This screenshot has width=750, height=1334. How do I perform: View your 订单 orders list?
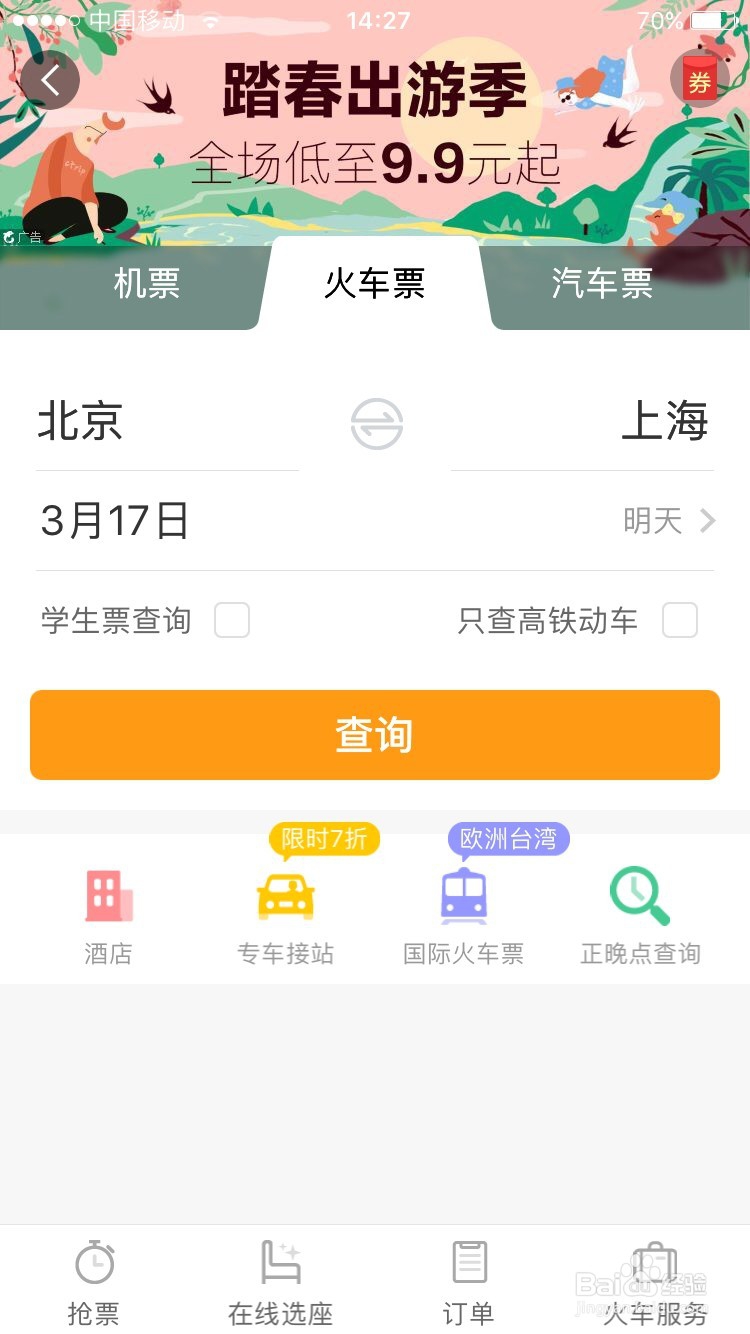468,1280
